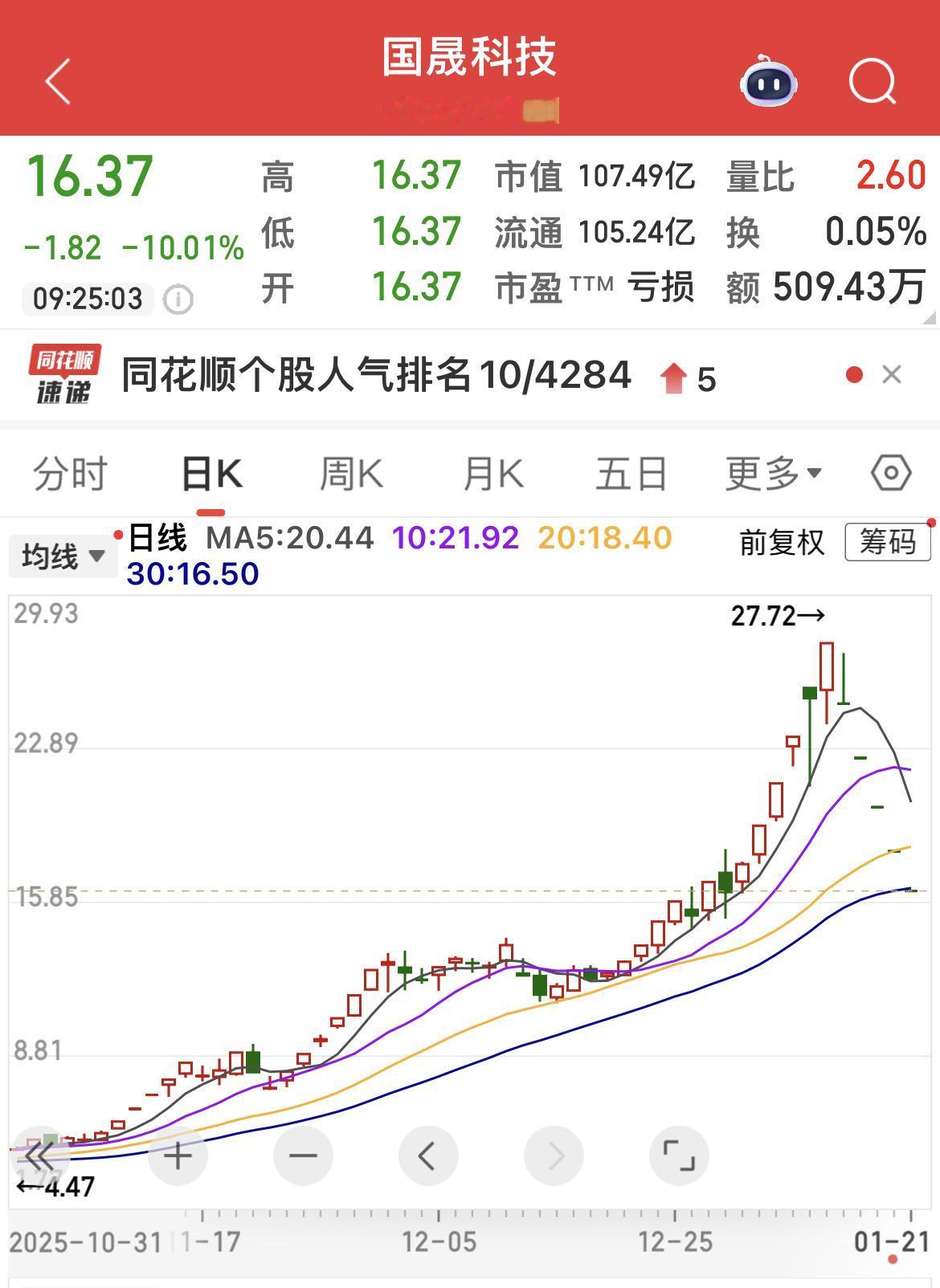Open the 个股人气排名 link
The height and width of the screenshot is (1288, 940).
pos(374,374)
